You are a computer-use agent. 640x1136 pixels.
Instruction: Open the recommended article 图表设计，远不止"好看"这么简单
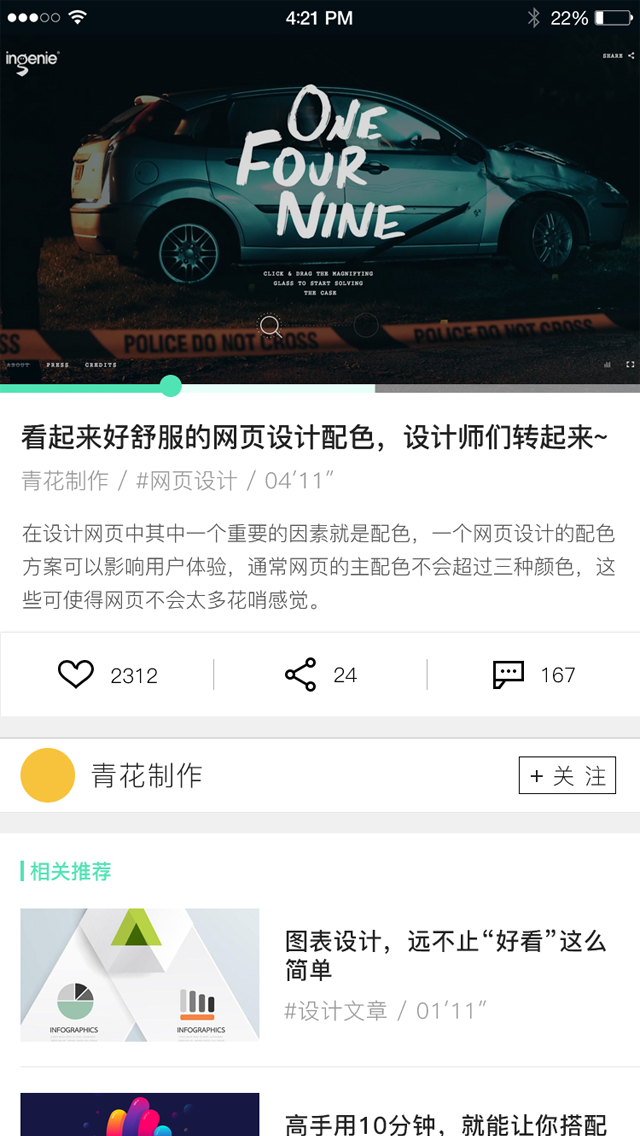pos(445,955)
